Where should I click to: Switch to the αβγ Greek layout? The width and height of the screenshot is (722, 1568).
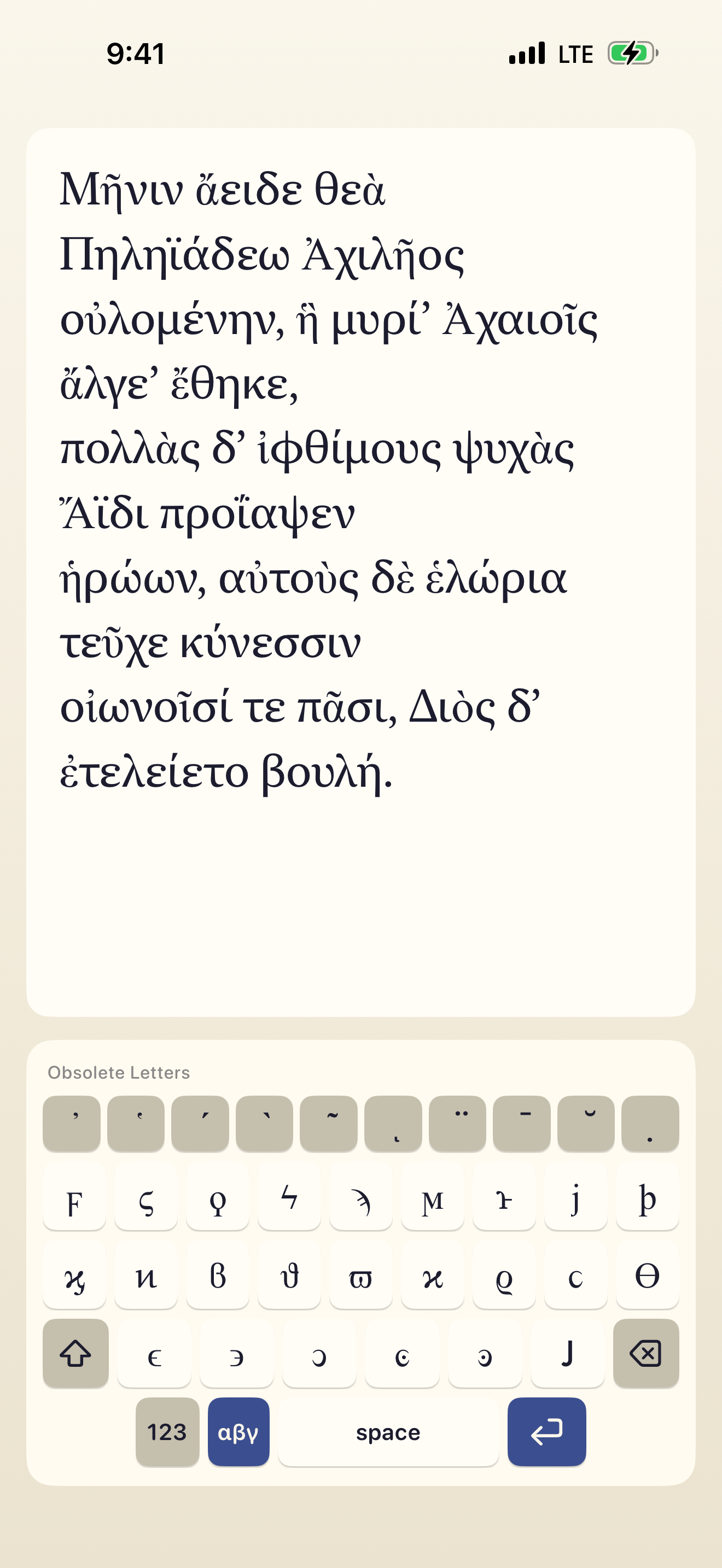238,1431
